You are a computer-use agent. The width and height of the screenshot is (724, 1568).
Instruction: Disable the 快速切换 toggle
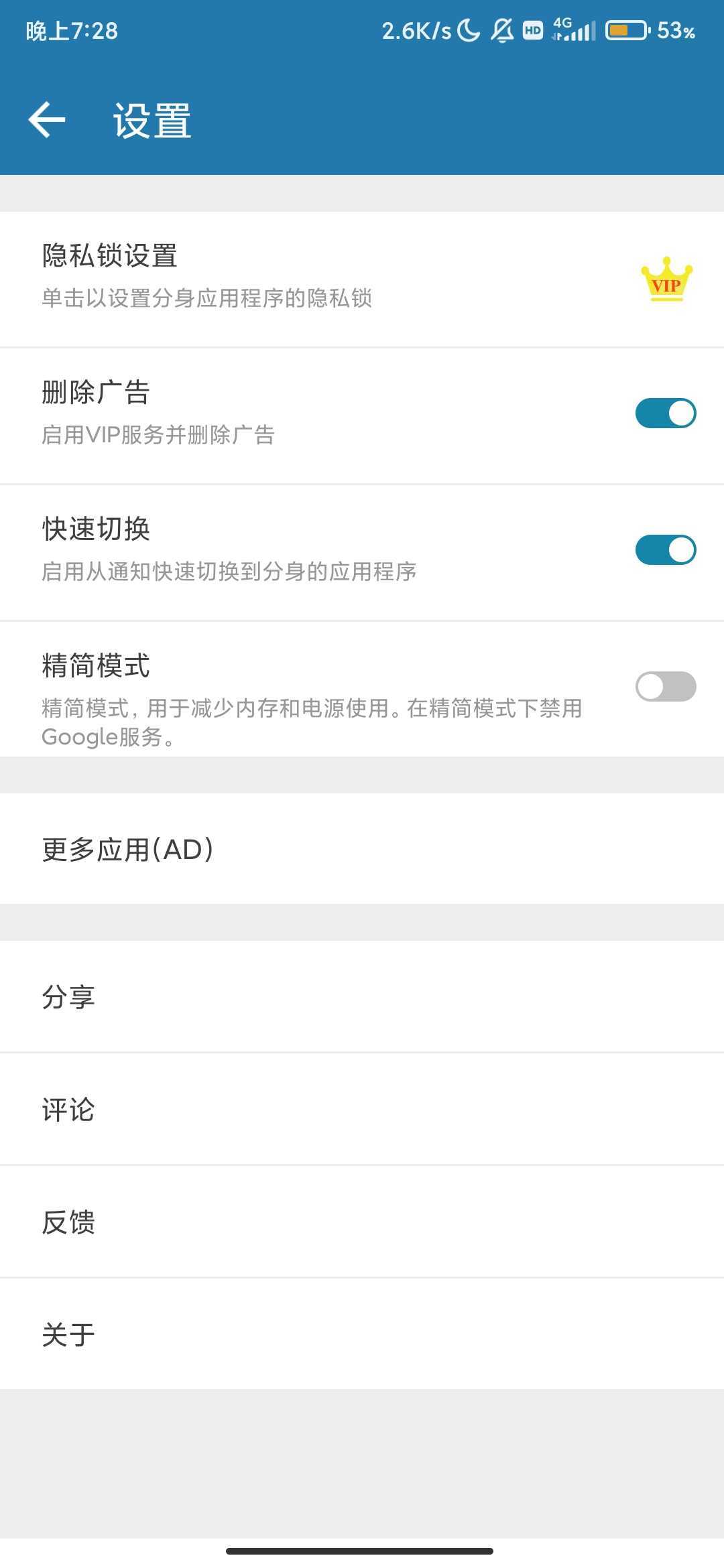tap(665, 549)
